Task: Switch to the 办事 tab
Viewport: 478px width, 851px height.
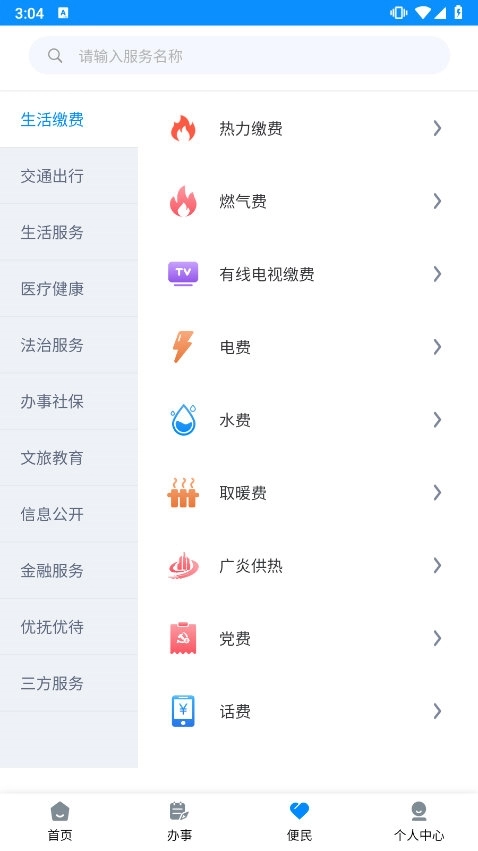Action: (179, 822)
